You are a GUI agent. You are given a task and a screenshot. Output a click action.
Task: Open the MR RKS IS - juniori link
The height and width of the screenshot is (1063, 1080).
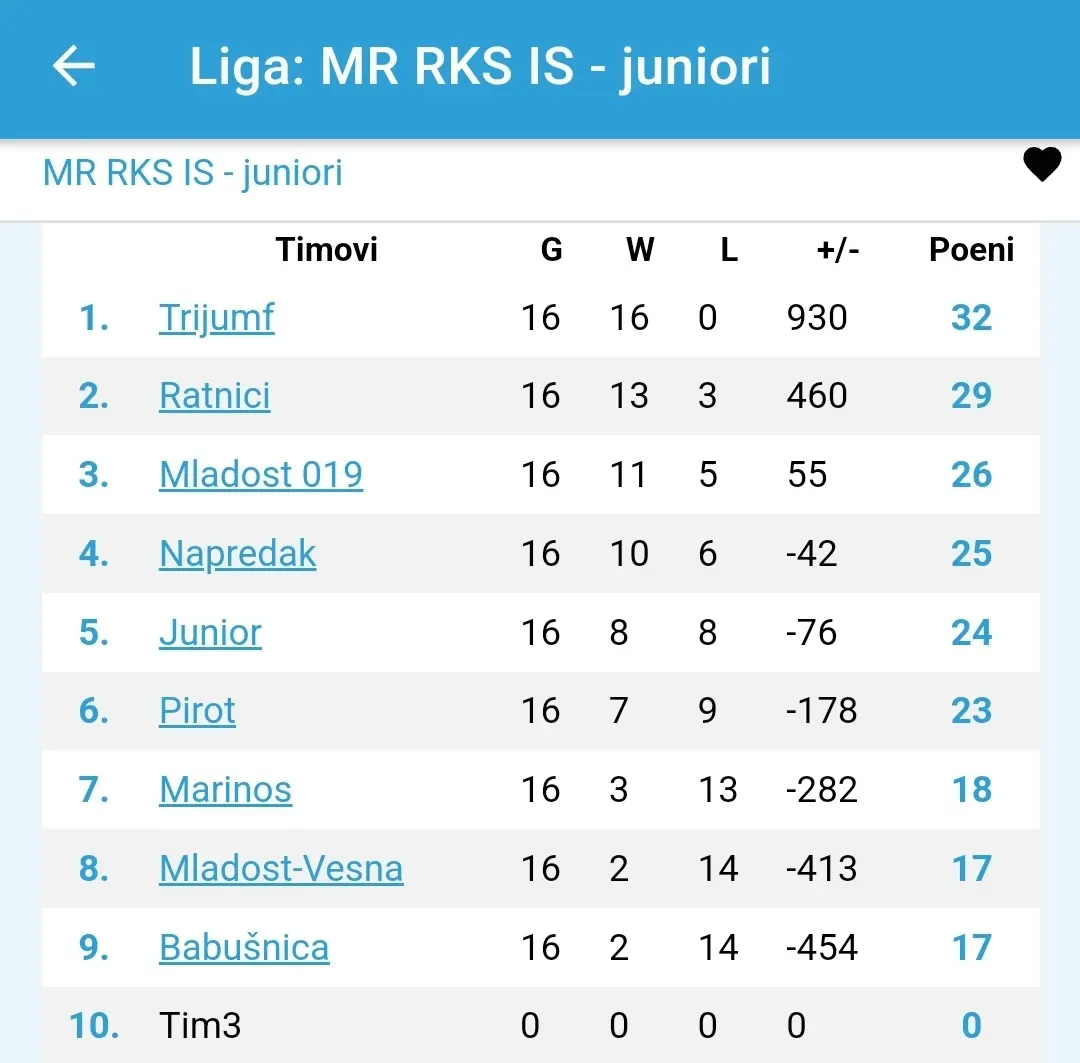(x=193, y=173)
